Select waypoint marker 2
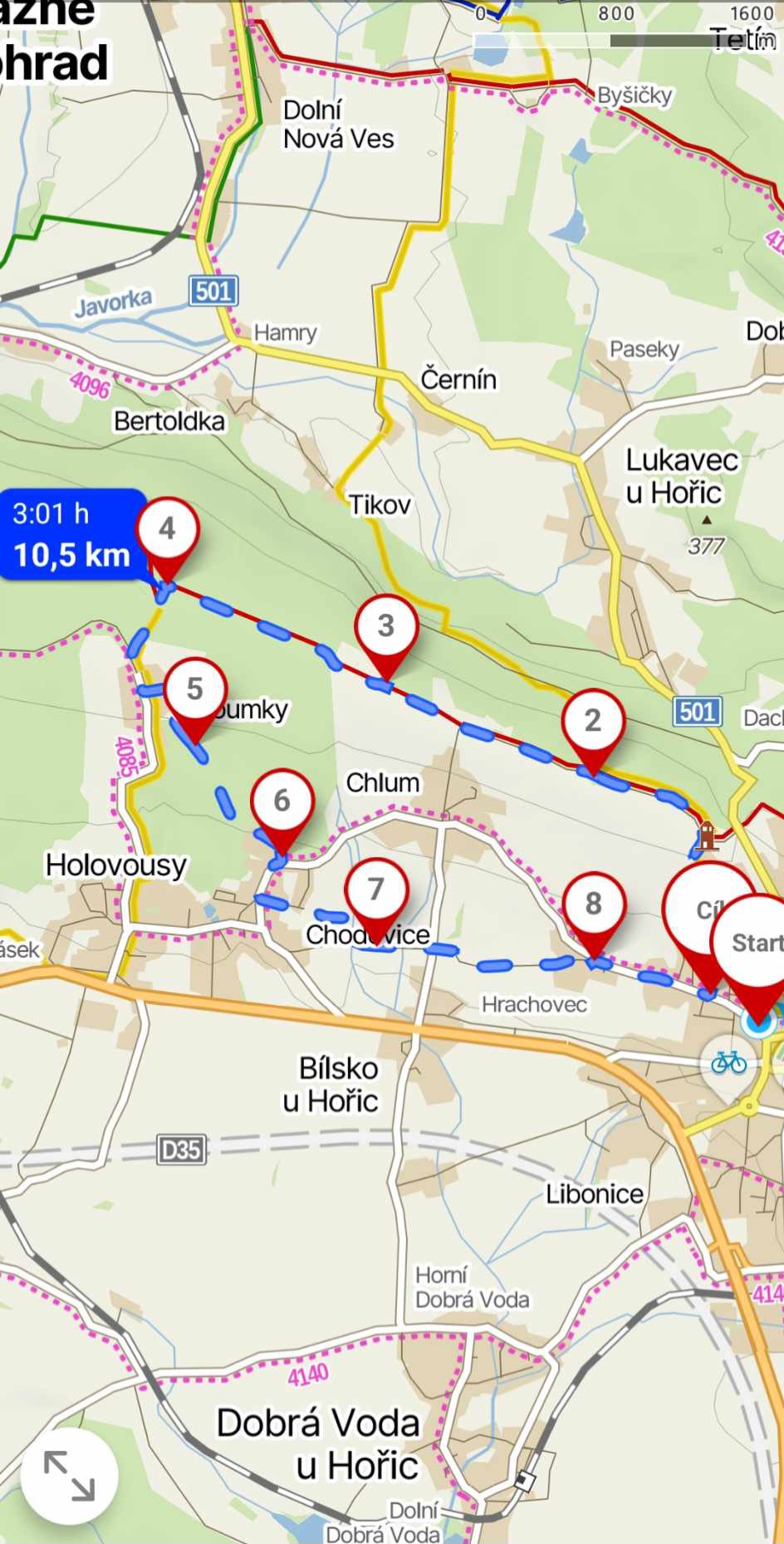Image resolution: width=784 pixels, height=1544 pixels. (x=593, y=720)
